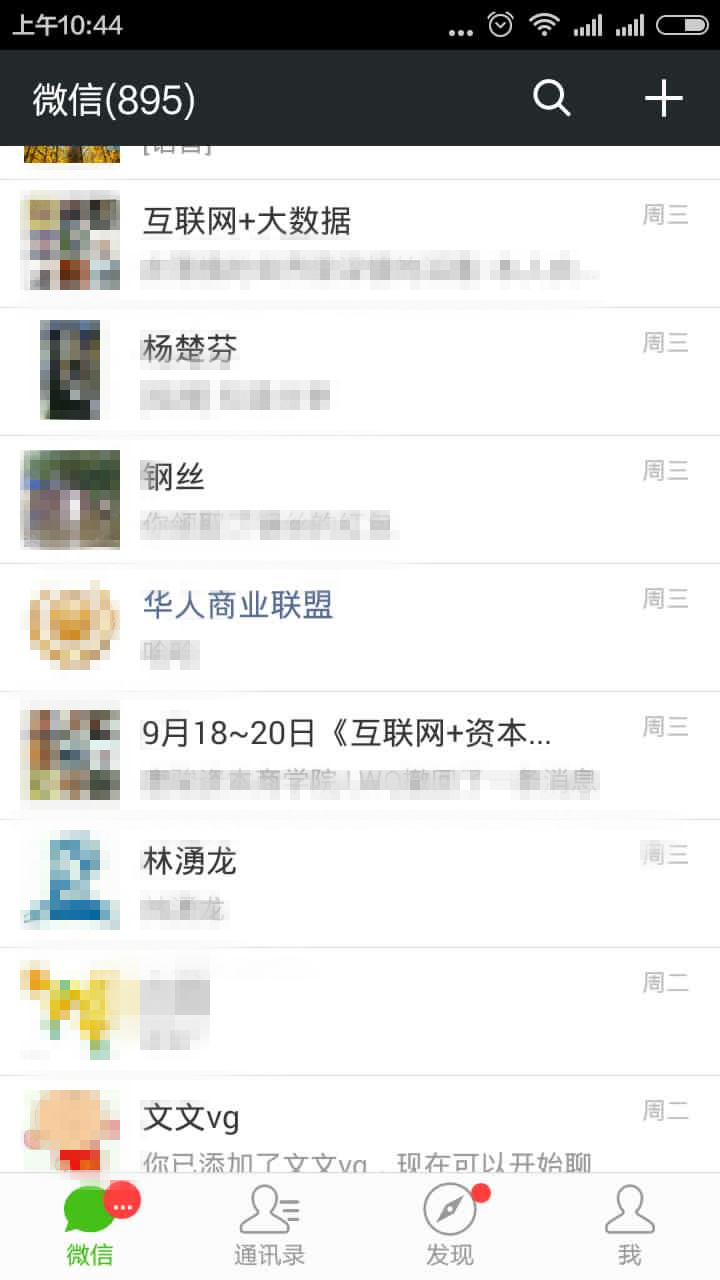The image size is (720, 1280).
Task: Open the 9月18~20日《互联网+资本 group chat
Action: tap(360, 756)
